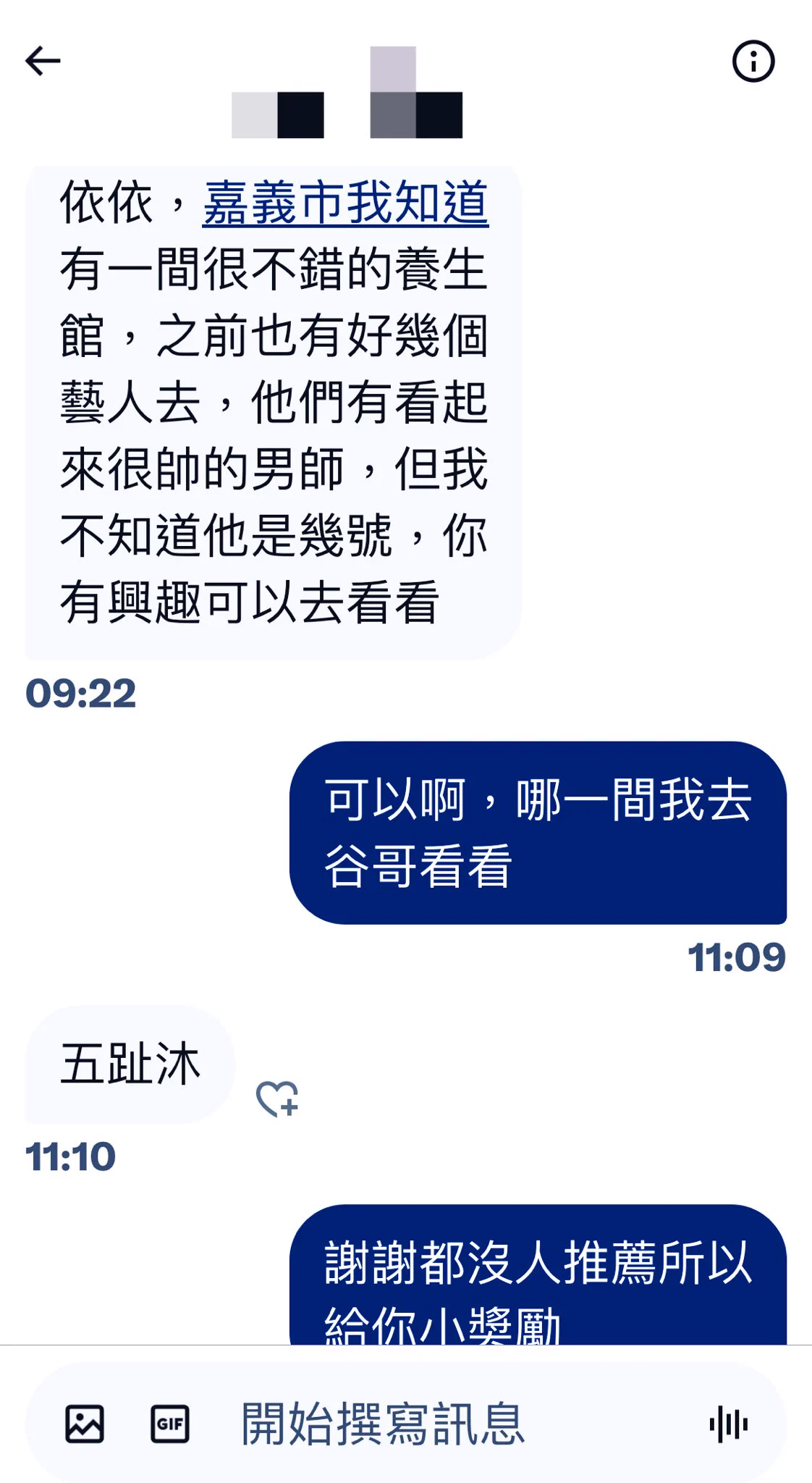Image resolution: width=812 pixels, height=1483 pixels.
Task: Open the conversation info icon
Action: pyautogui.click(x=753, y=61)
